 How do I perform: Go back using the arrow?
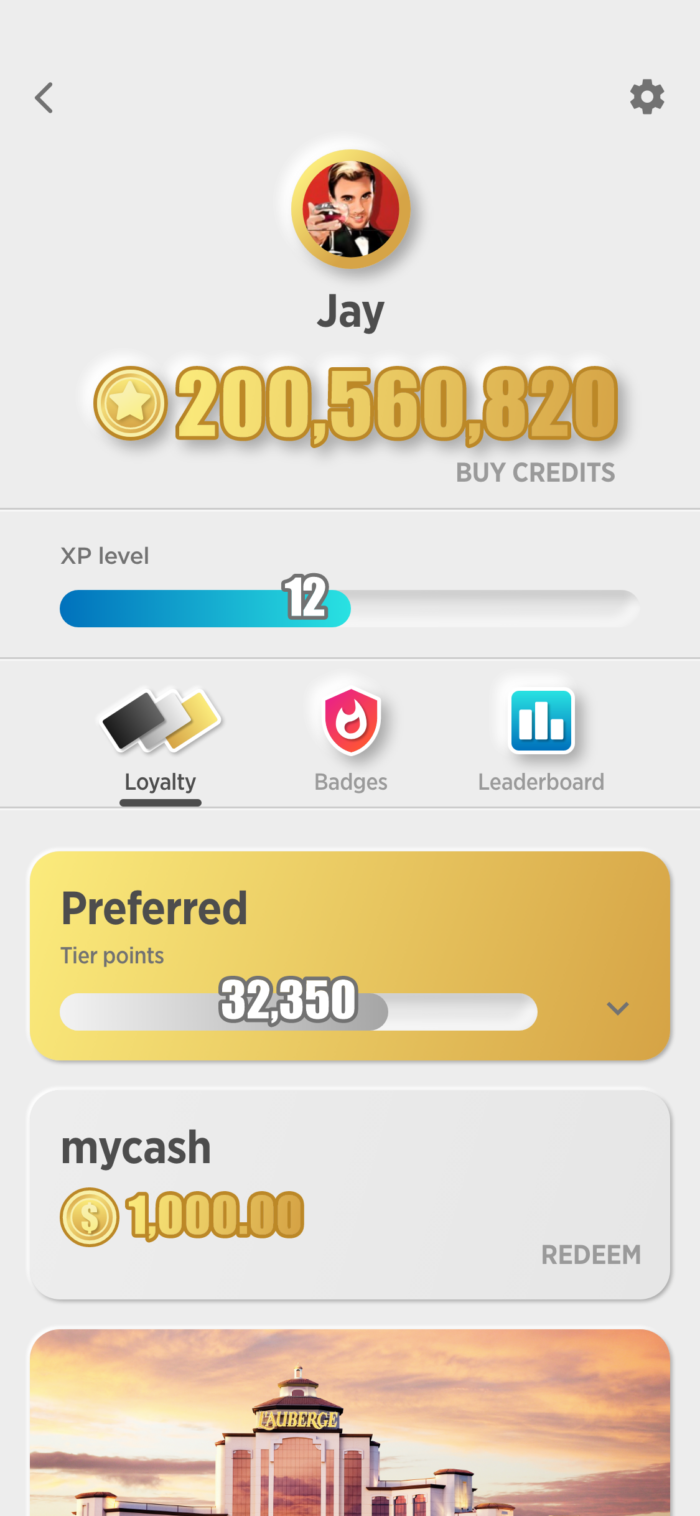44,98
